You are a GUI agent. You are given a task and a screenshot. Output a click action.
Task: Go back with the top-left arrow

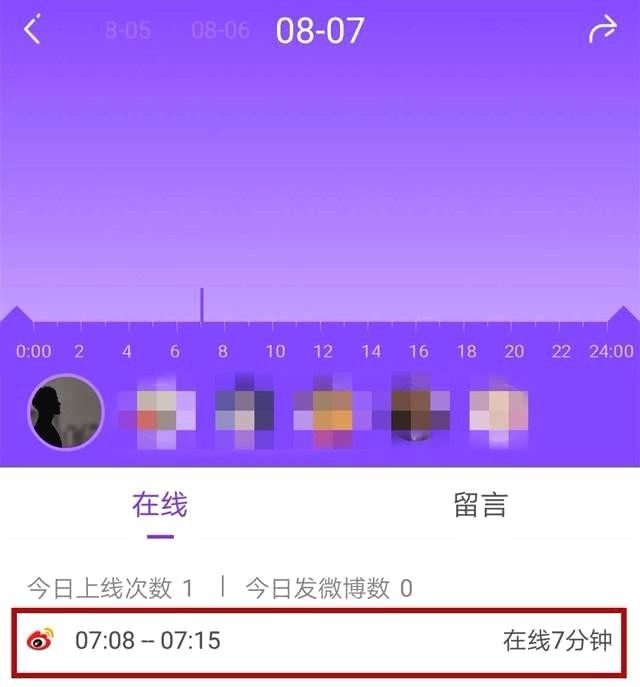[x=33, y=30]
